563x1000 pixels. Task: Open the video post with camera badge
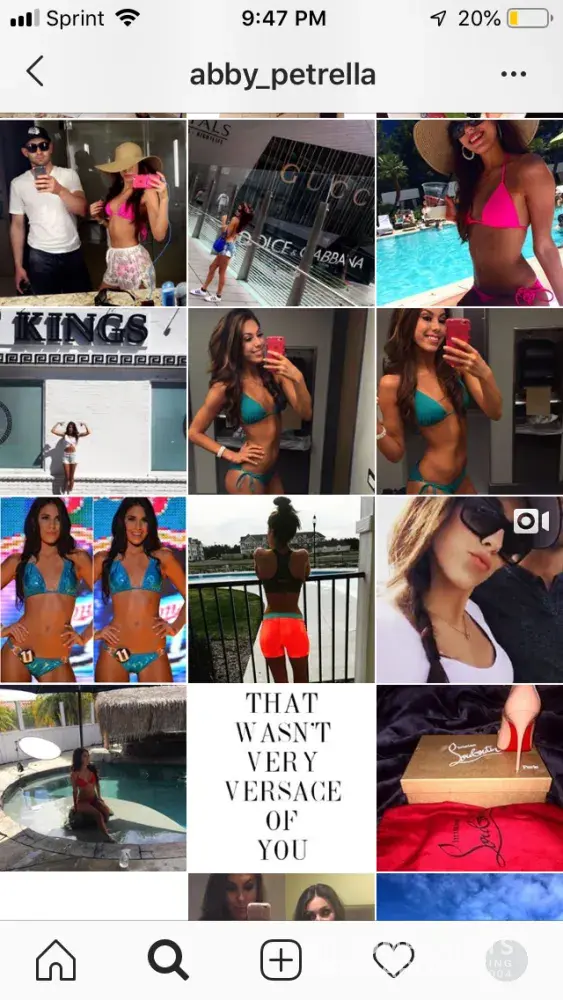pos(470,590)
